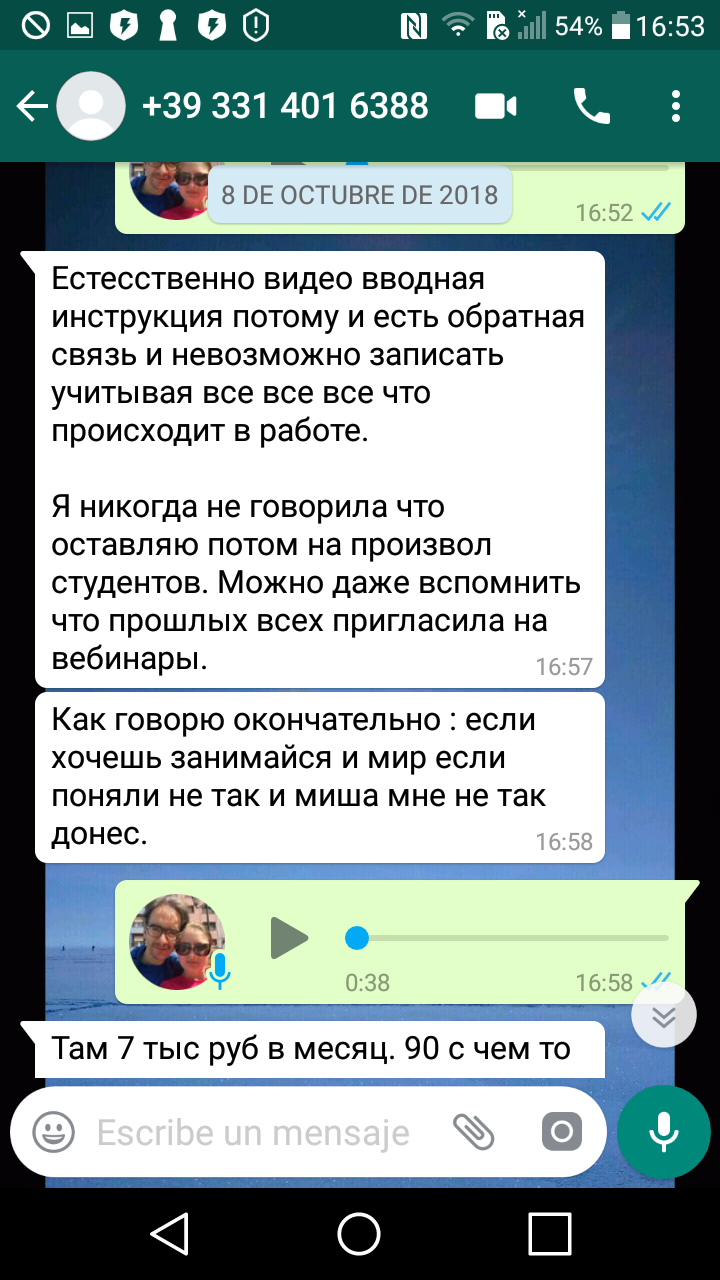The image size is (720, 1280).
Task: Open the recent apps view
Action: [549, 1233]
